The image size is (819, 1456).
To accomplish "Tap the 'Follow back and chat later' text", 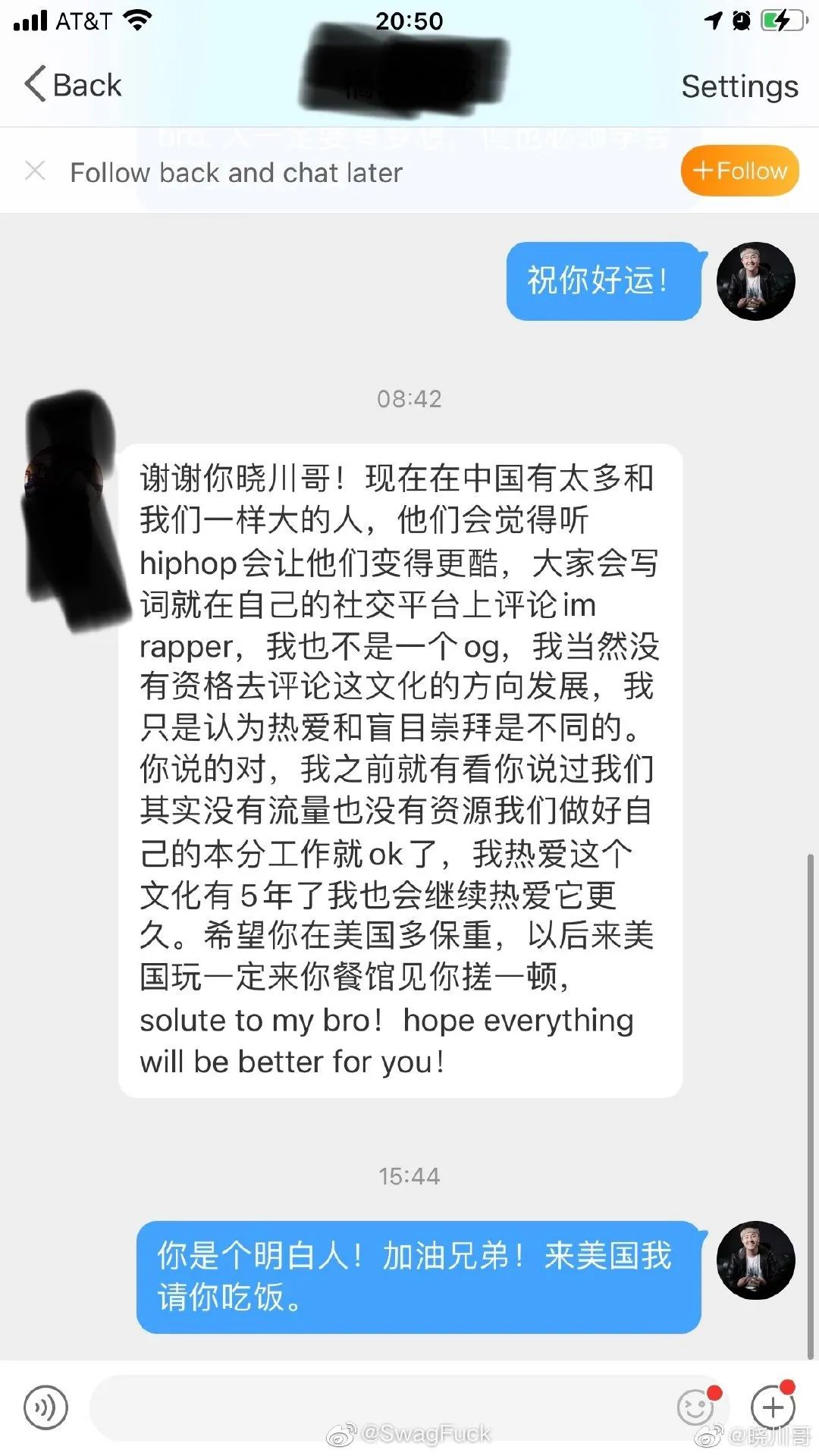I will (237, 173).
